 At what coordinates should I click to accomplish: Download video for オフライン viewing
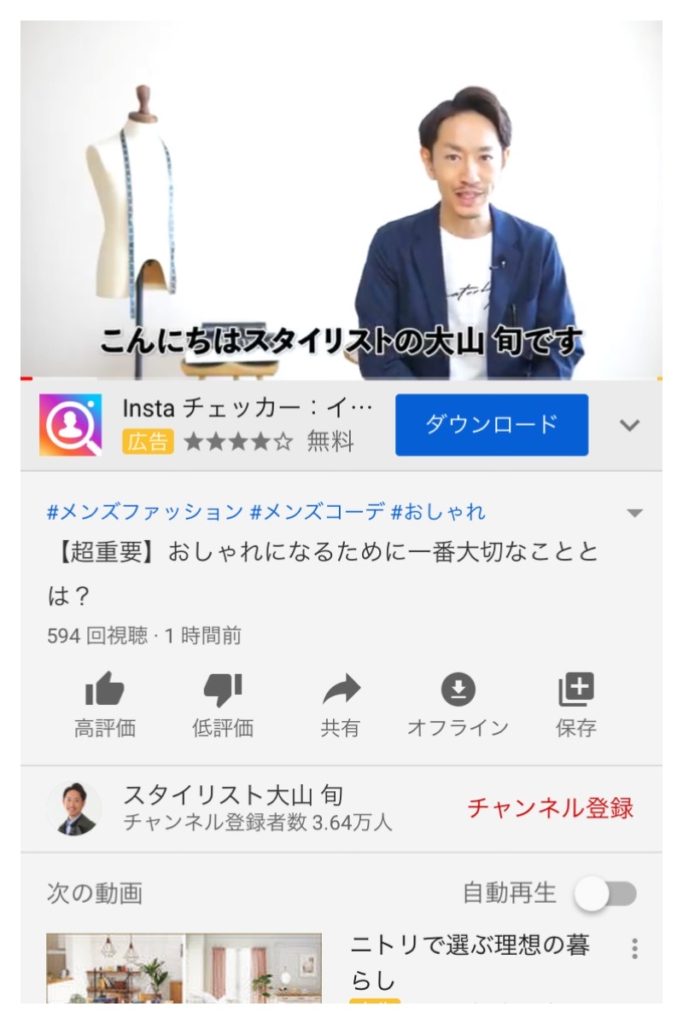click(x=458, y=703)
